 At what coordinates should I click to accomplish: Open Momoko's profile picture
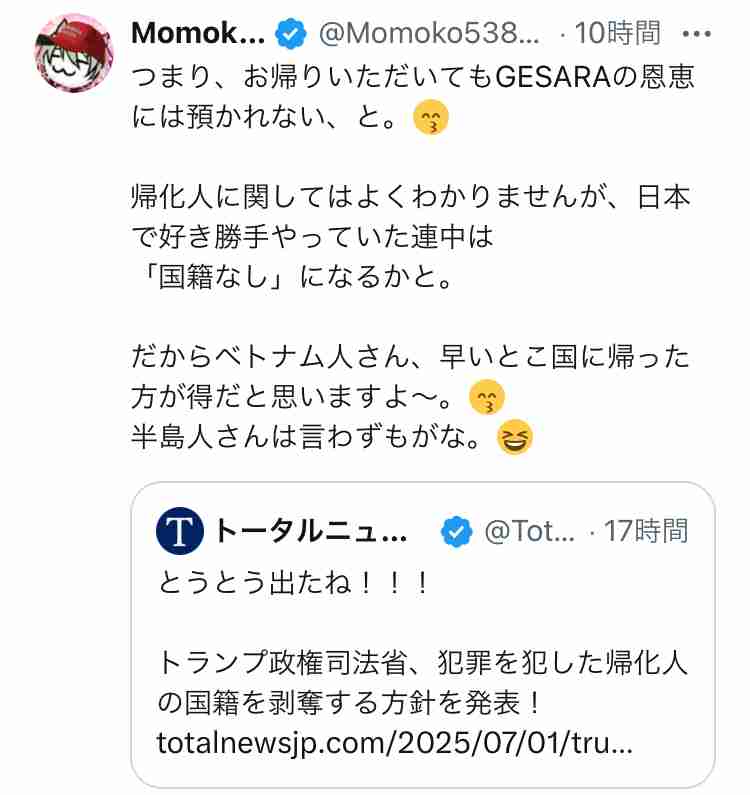[74, 54]
